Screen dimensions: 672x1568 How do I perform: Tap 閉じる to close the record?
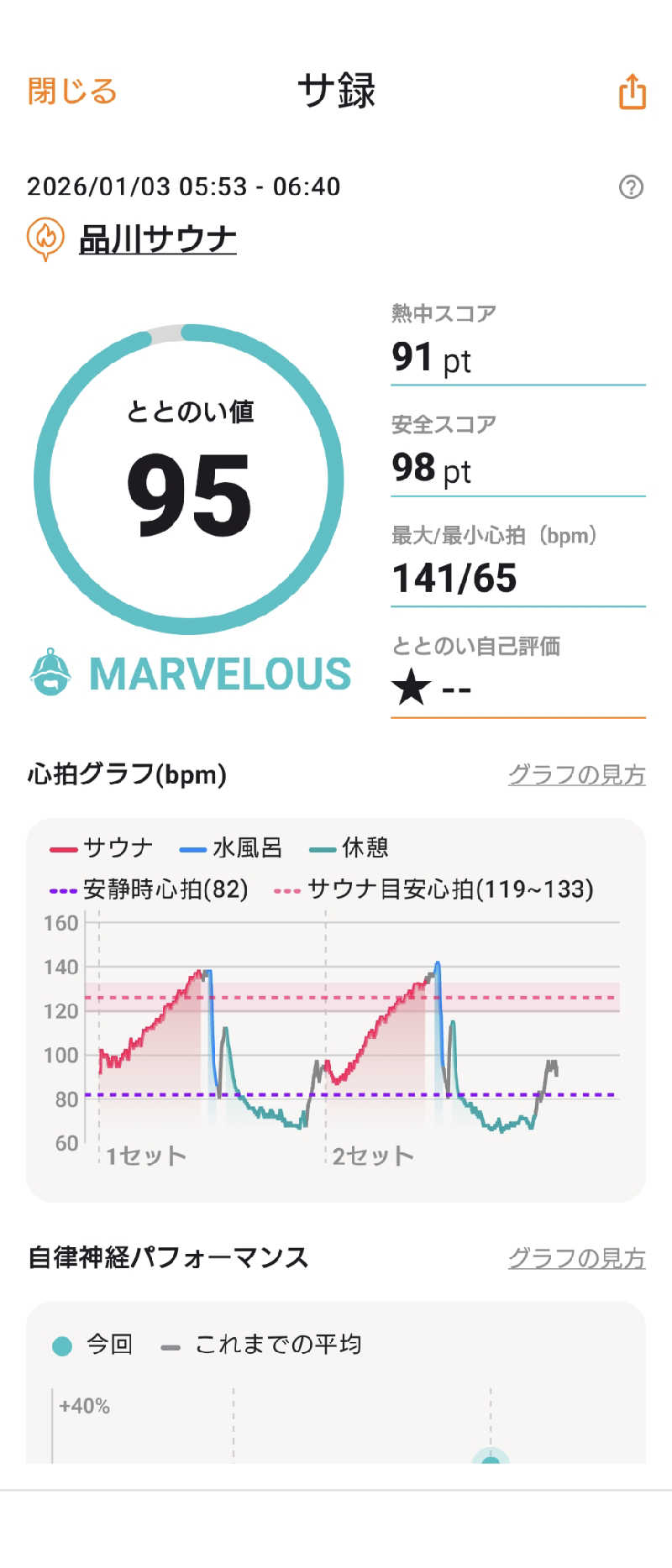tap(72, 91)
